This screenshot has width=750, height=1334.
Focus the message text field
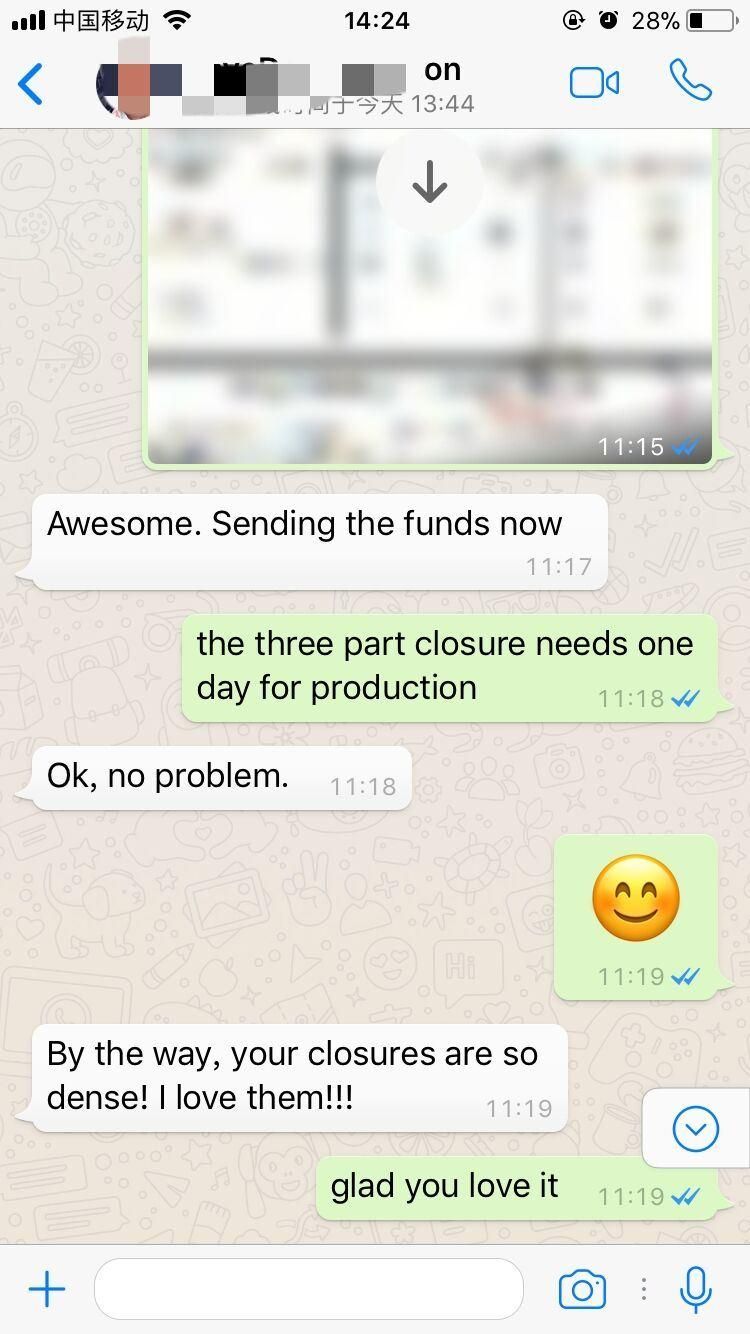pos(308,1289)
